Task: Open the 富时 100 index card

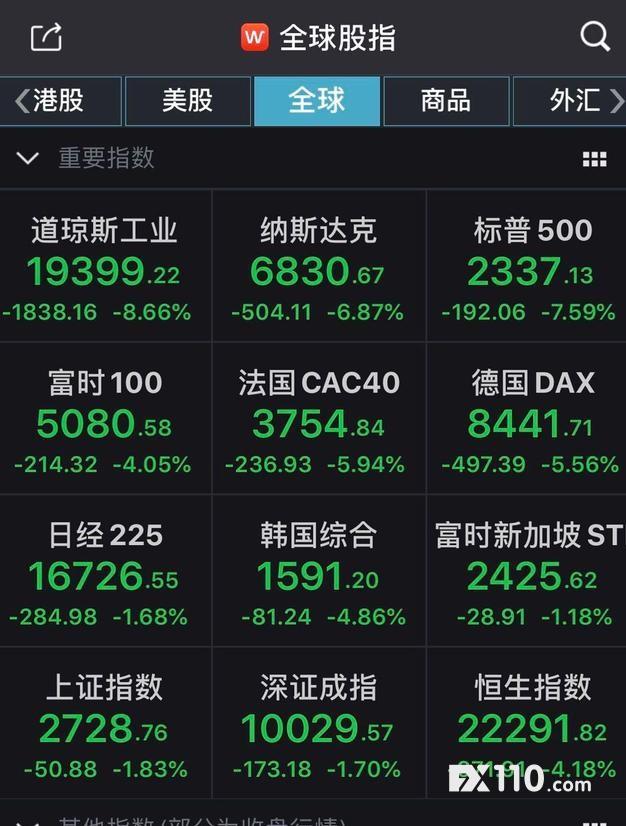Action: 104,420
